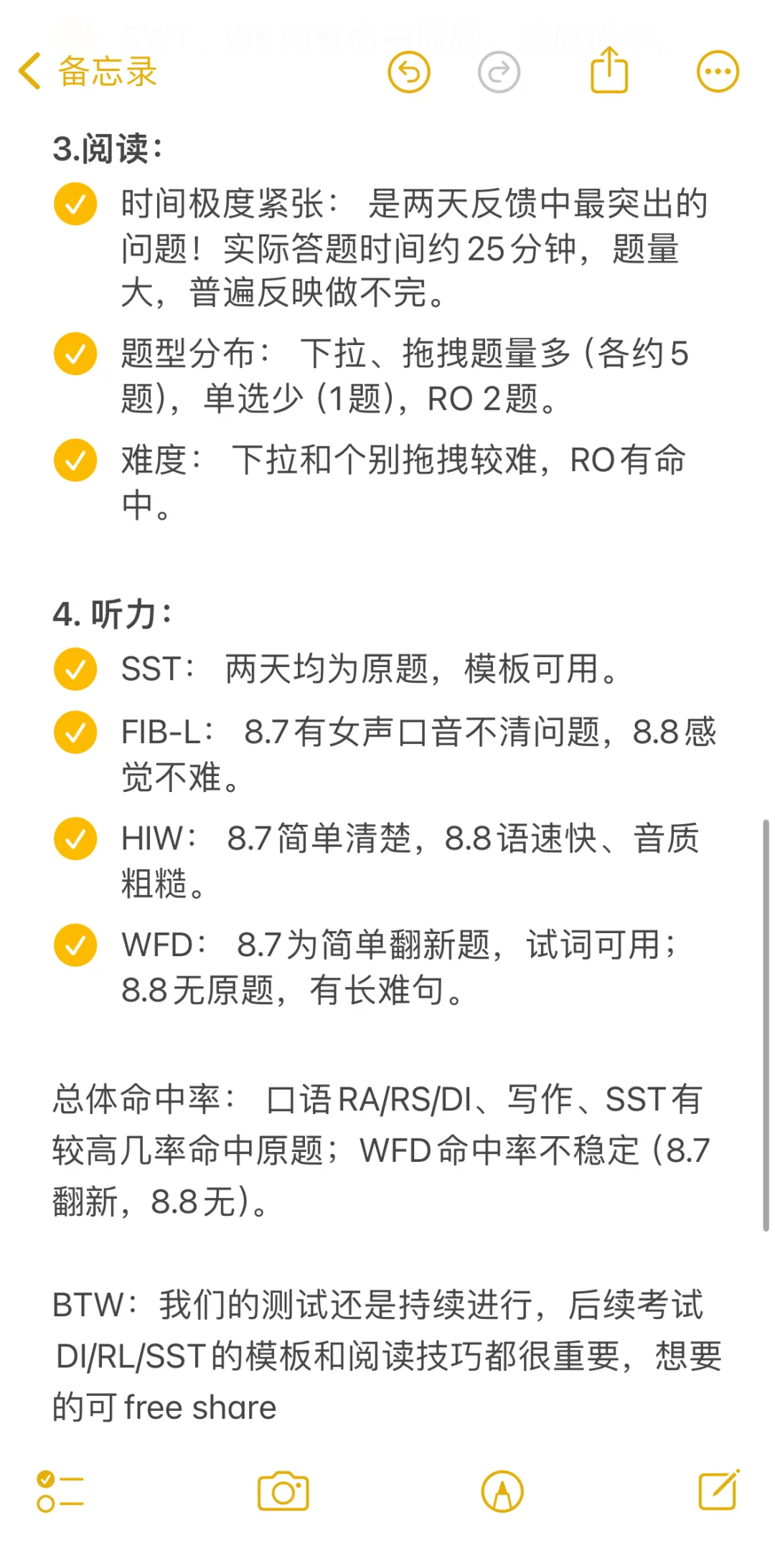The height and width of the screenshot is (1568, 775).
Task: Open the markup pen tool
Action: click(x=502, y=1491)
